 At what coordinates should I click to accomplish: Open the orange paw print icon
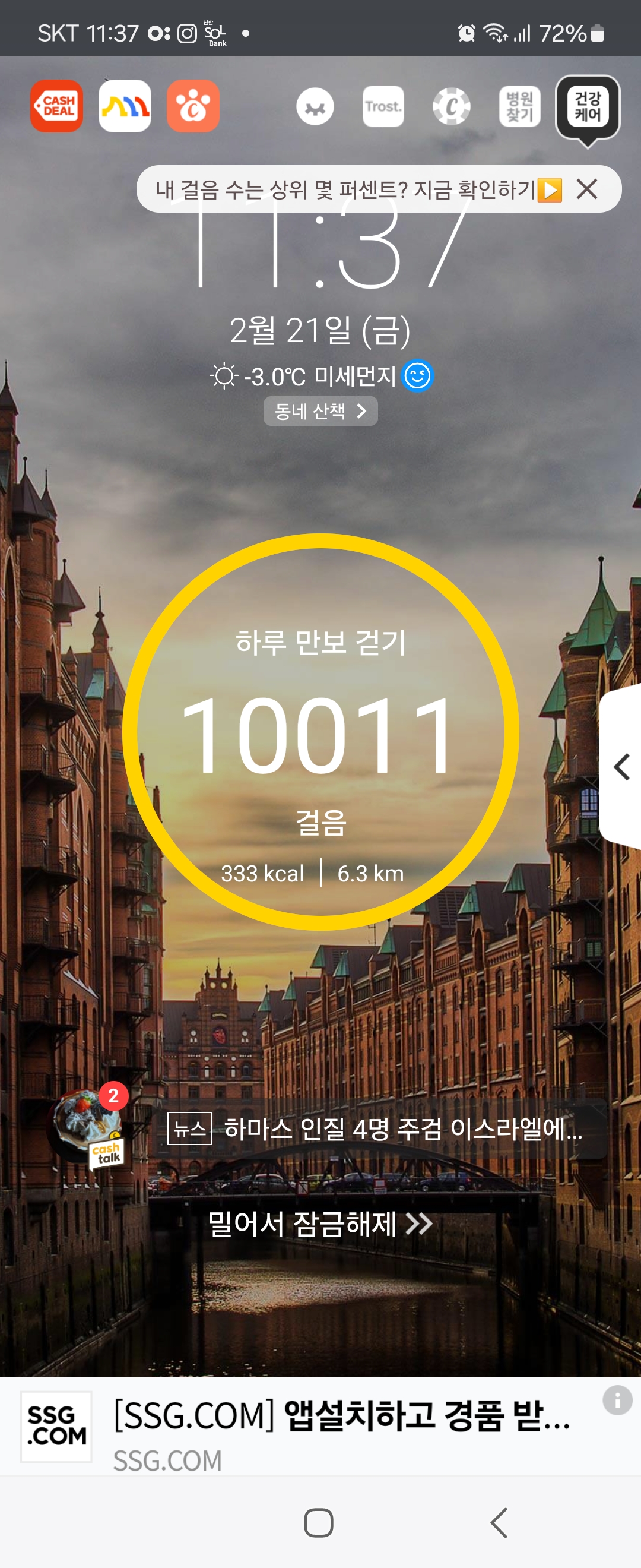pyautogui.click(x=193, y=106)
